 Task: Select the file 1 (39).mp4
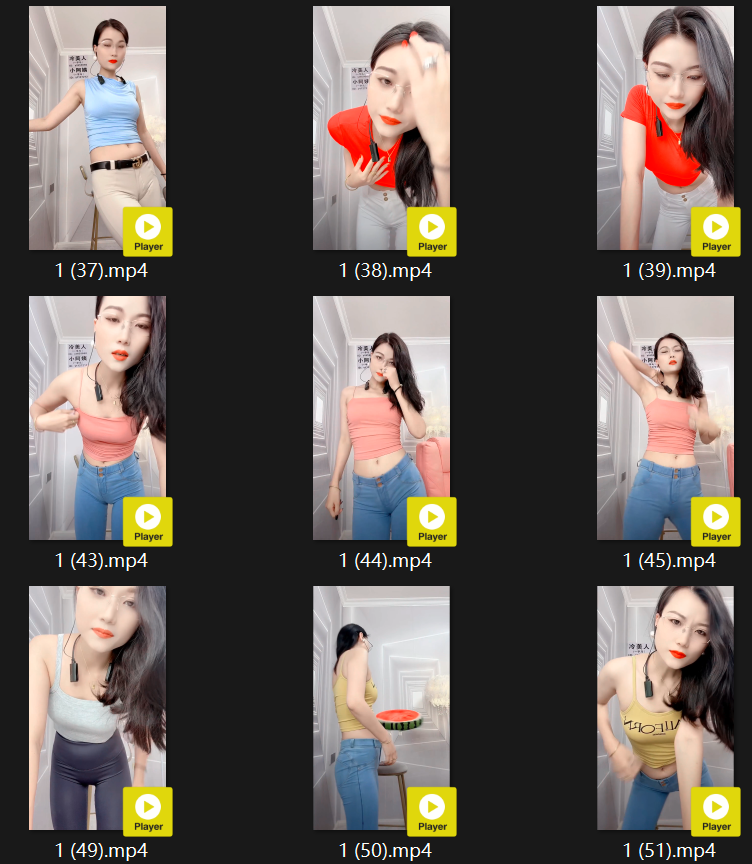coord(665,128)
